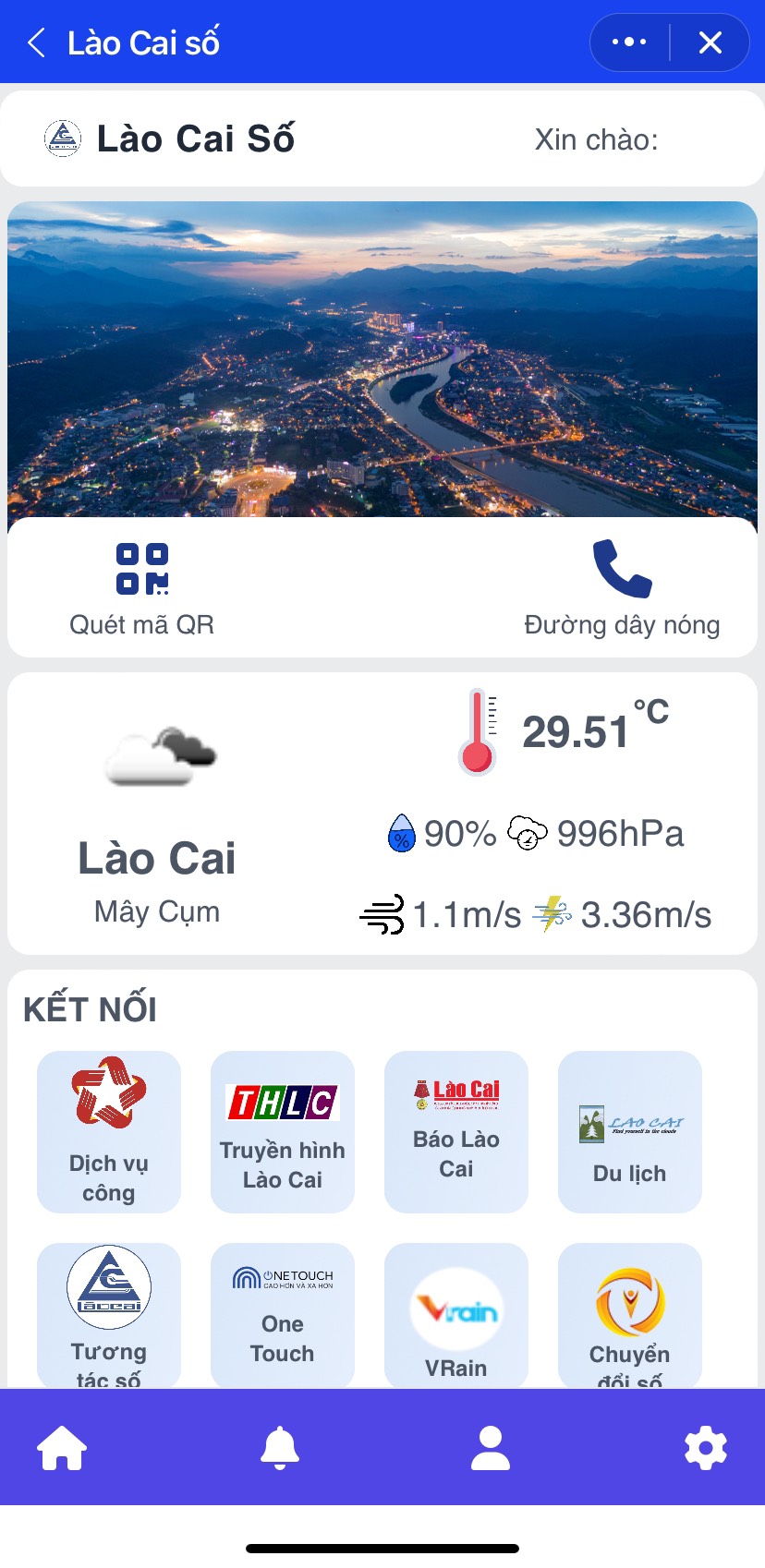This screenshot has height=1568, width=765.
Task: Open Chuyển đổi số tile
Action: [630, 1315]
